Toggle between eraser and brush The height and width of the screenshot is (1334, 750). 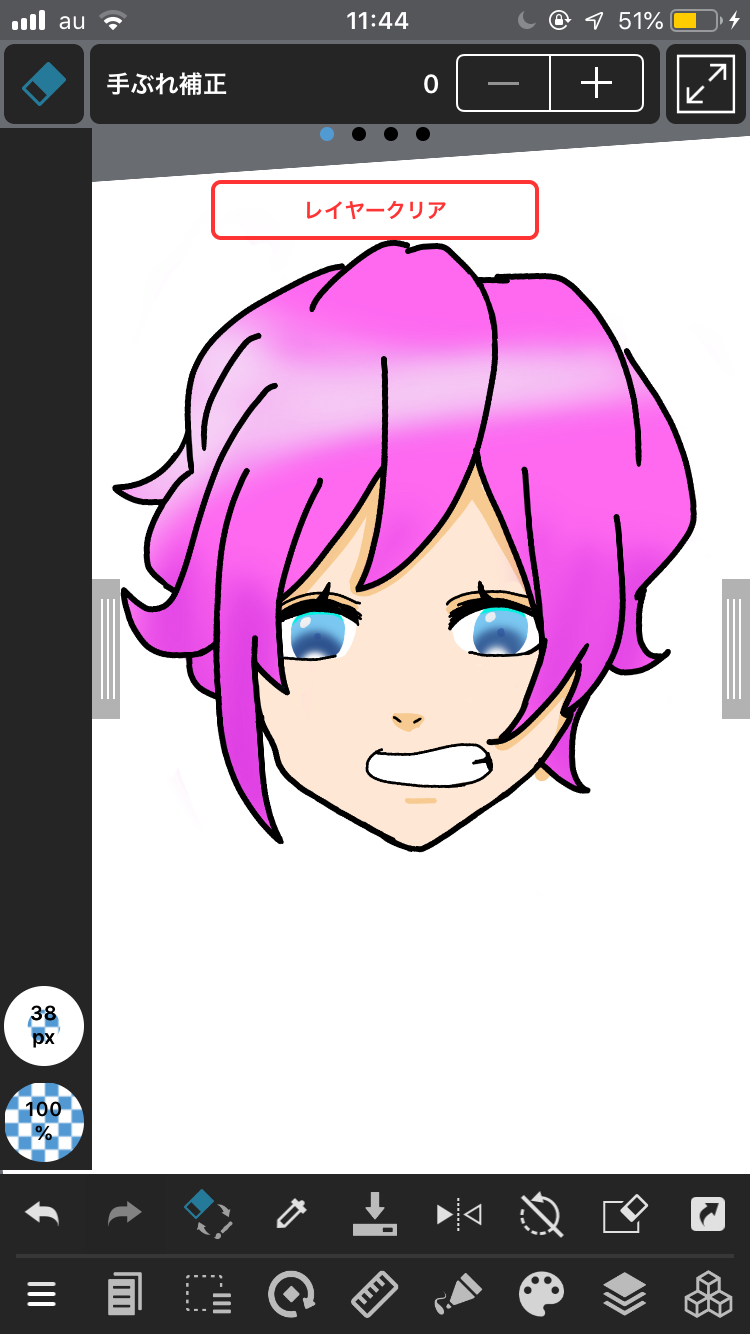coord(208,1214)
